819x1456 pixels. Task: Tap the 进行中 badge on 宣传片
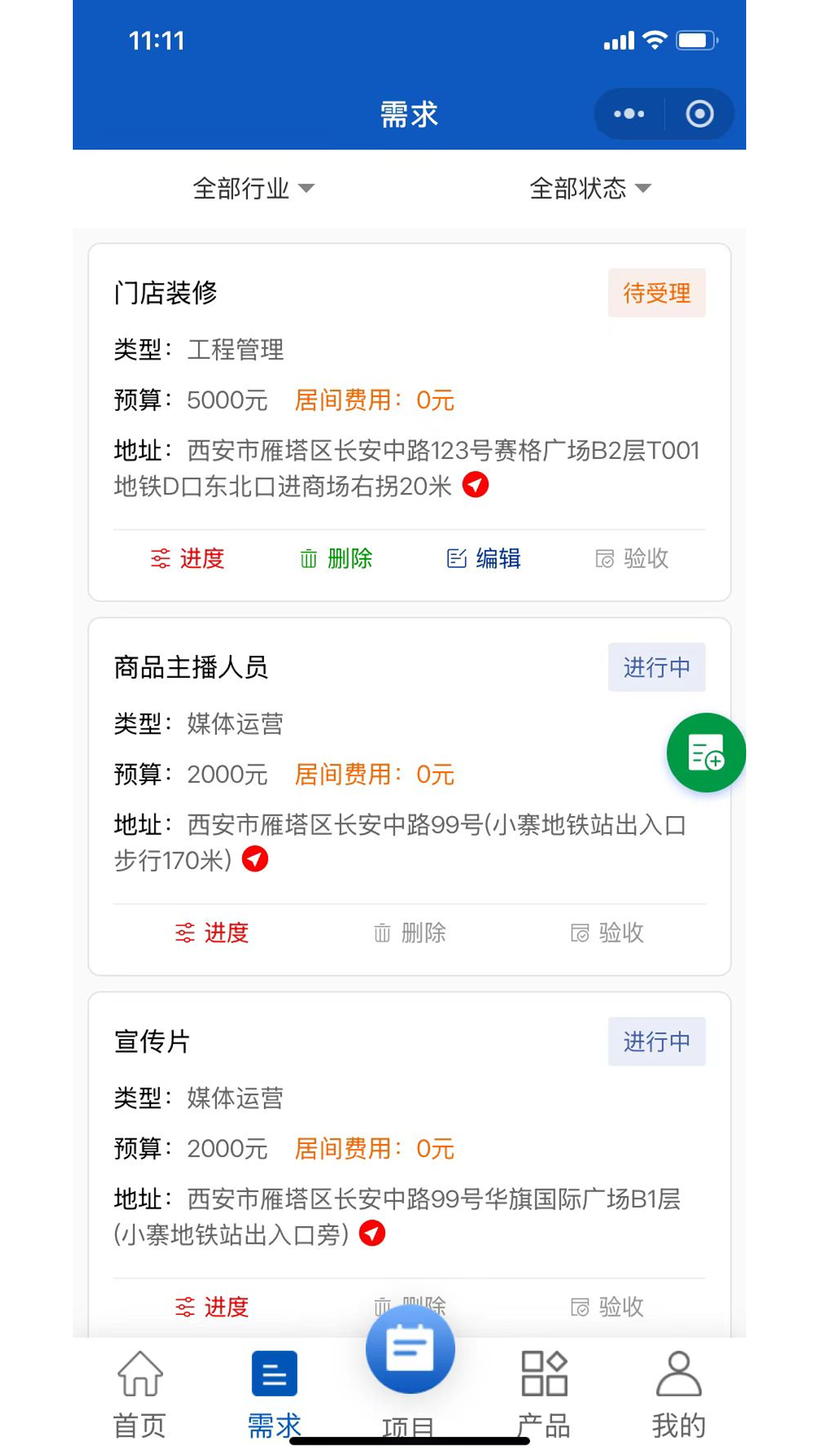[656, 1042]
